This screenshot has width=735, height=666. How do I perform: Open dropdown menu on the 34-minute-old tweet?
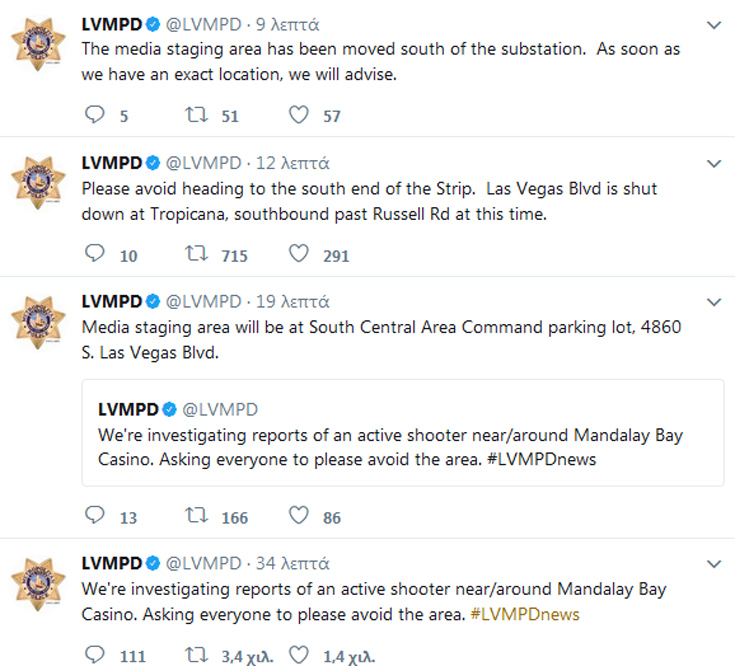click(713, 564)
